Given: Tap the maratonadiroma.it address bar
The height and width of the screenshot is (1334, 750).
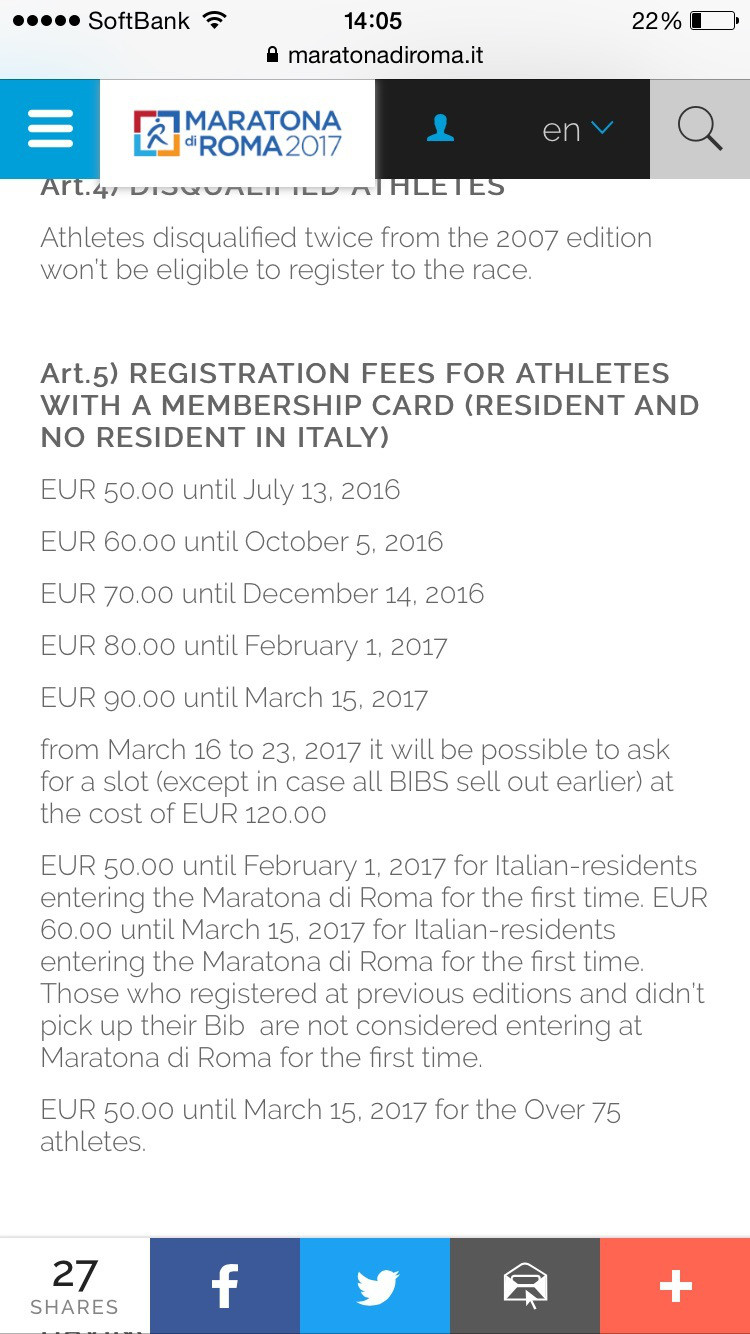Looking at the screenshot, I should (375, 55).
